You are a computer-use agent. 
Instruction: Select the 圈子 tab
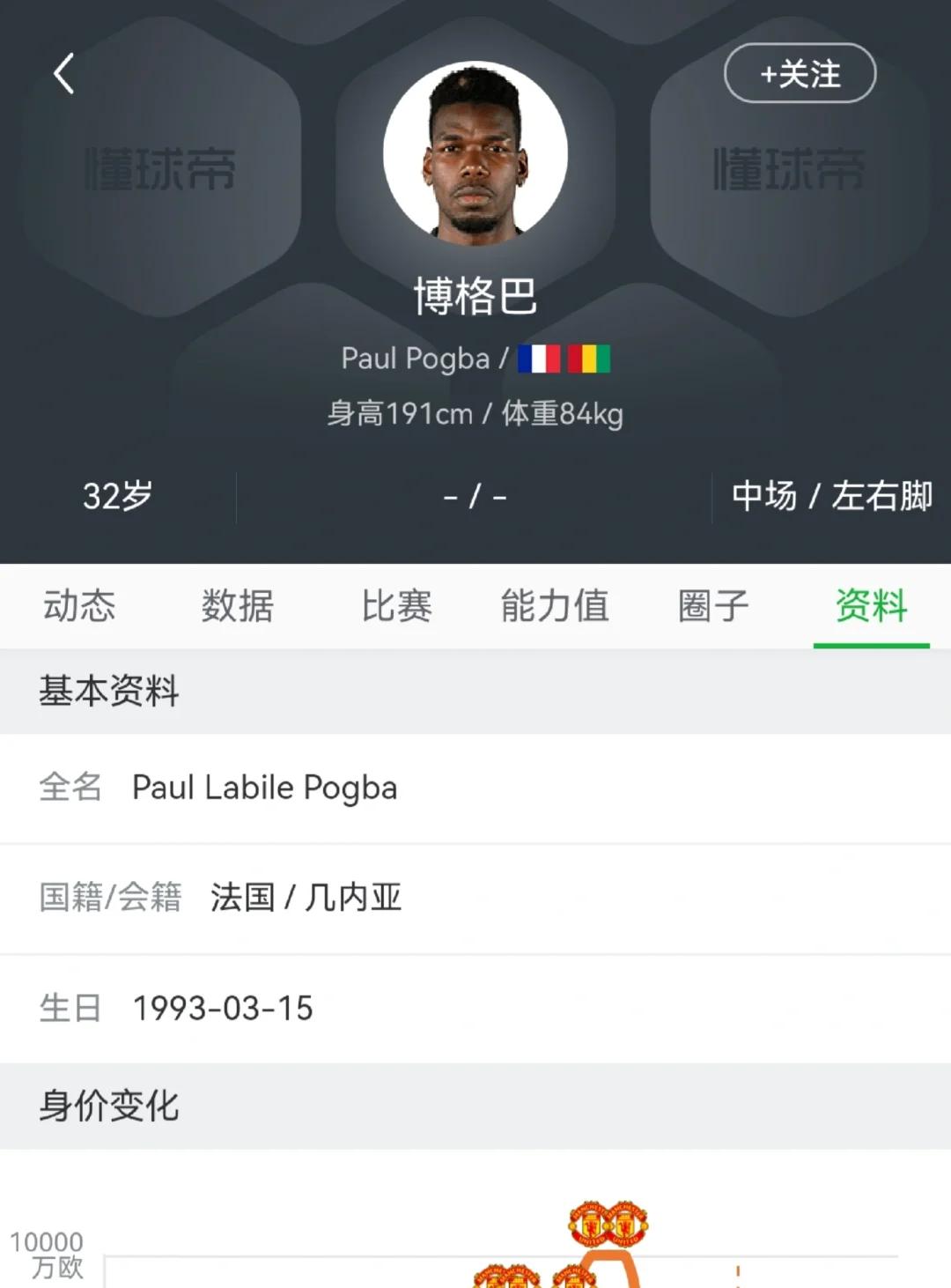pos(711,605)
